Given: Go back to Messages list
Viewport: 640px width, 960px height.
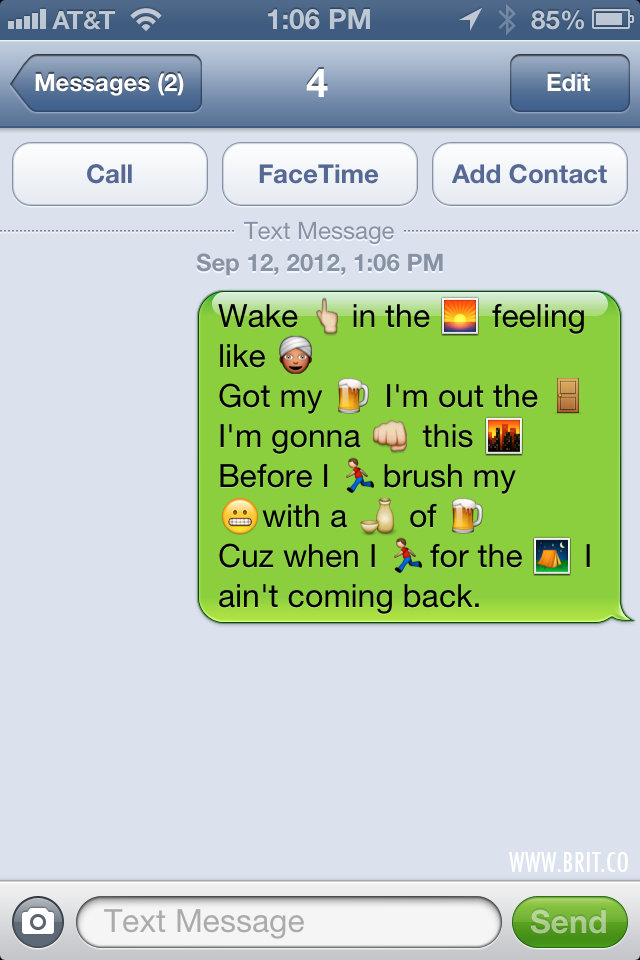Looking at the screenshot, I should pos(108,83).
